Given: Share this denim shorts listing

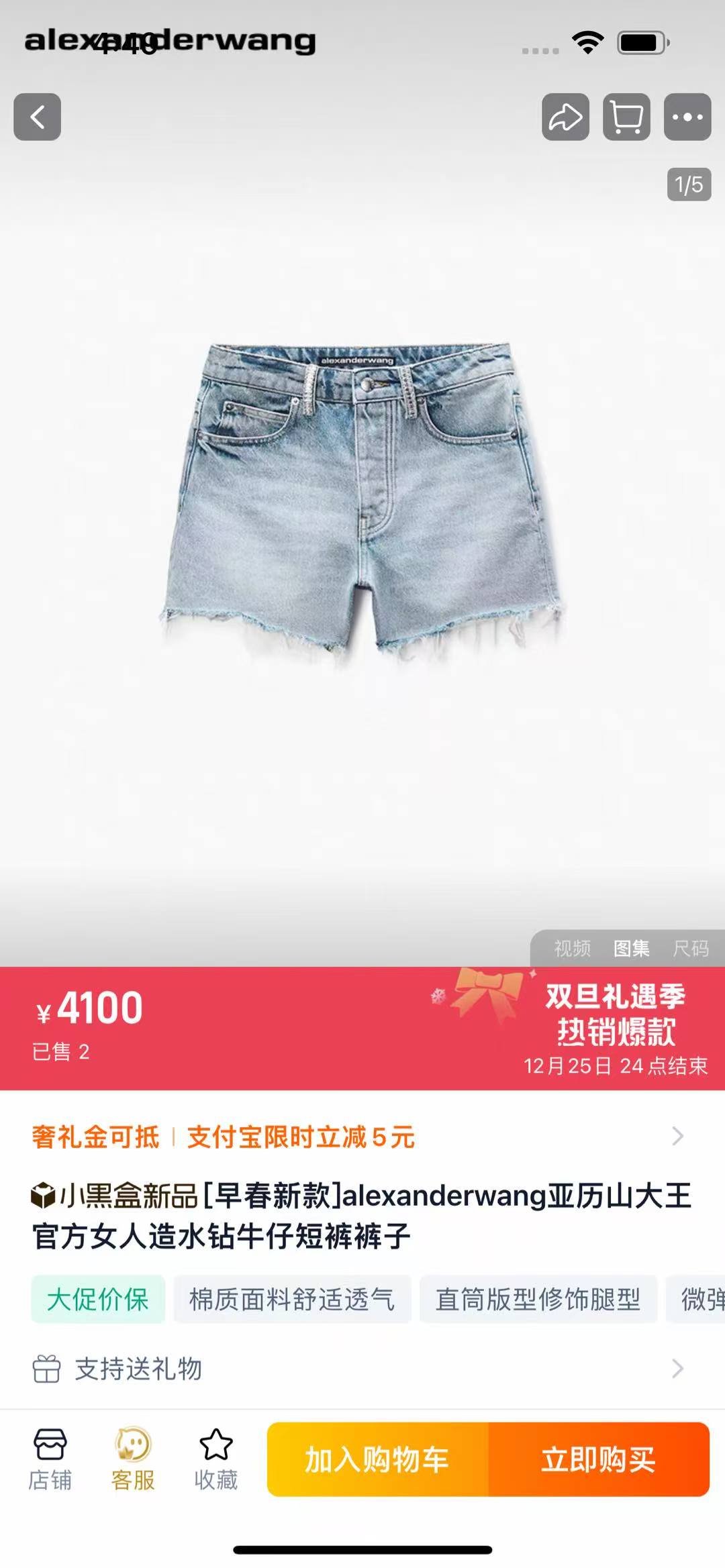Looking at the screenshot, I should (565, 117).
